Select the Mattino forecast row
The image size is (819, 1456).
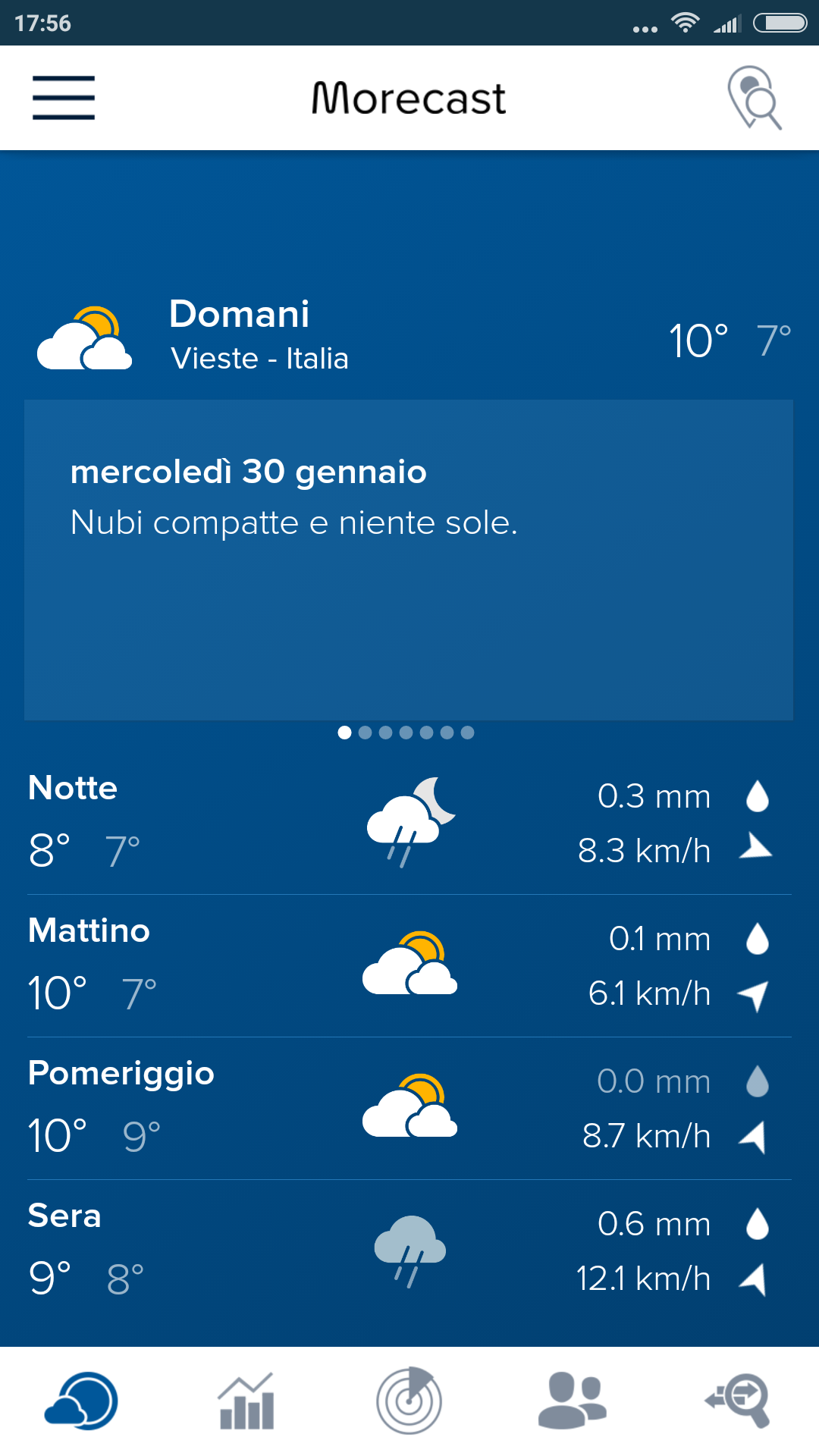[409, 965]
